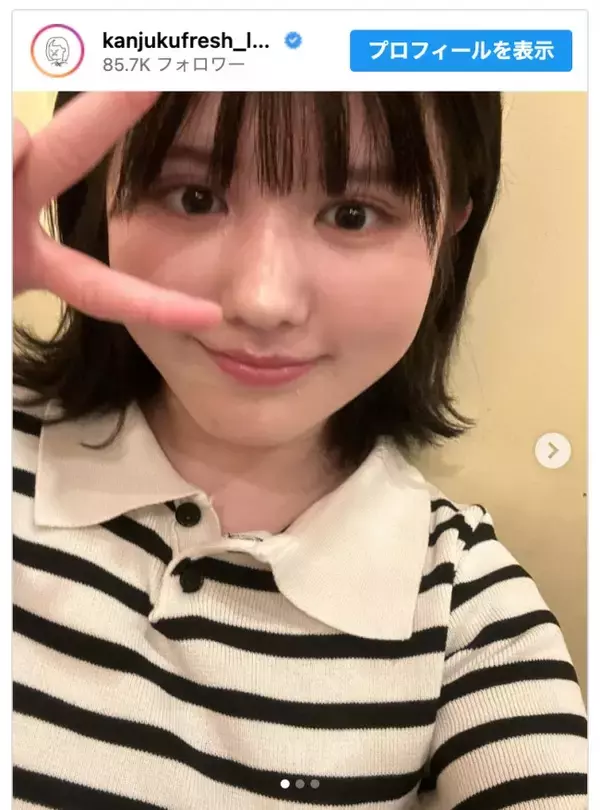The image size is (600, 810).
Task: Open the kanjukufresh account username link
Action: point(186,41)
